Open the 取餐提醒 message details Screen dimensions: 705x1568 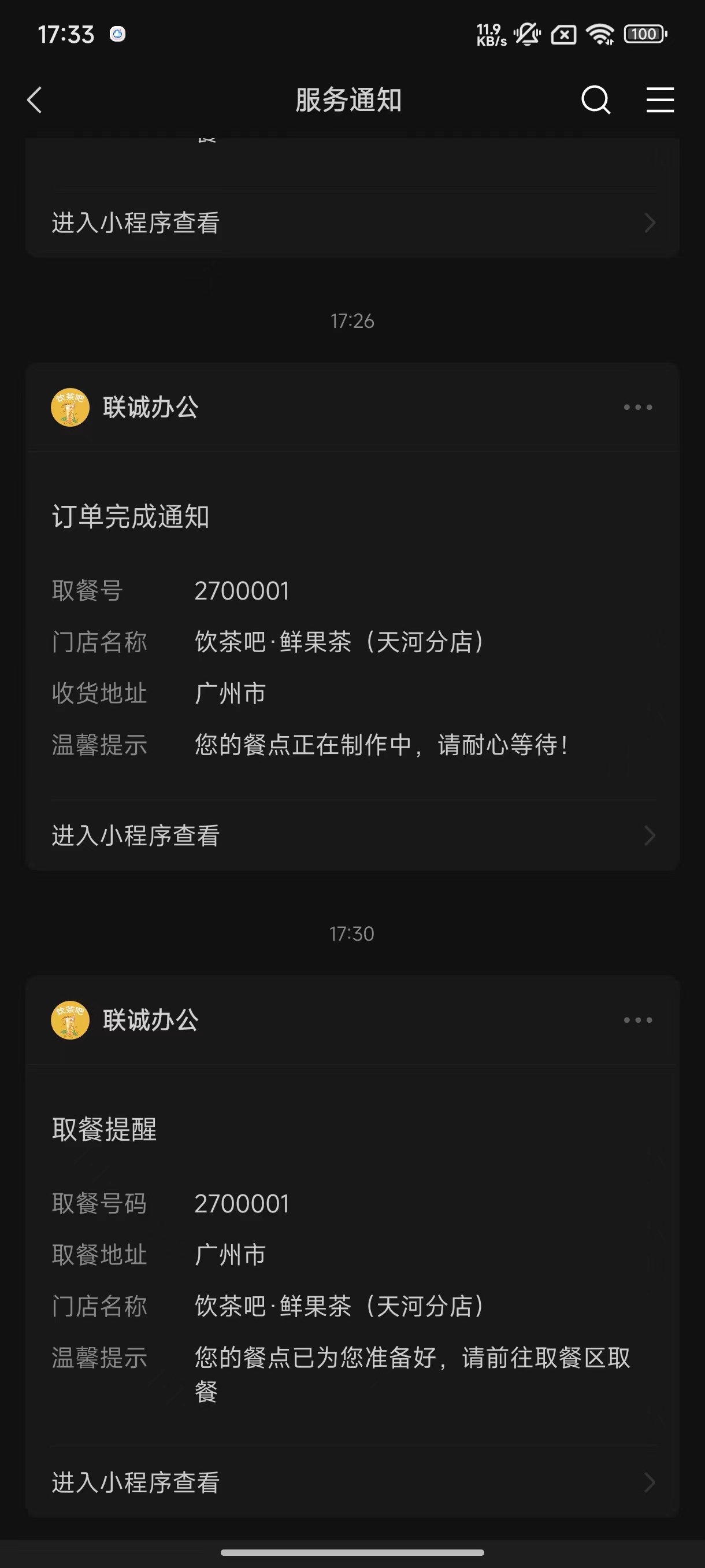coord(353,1257)
